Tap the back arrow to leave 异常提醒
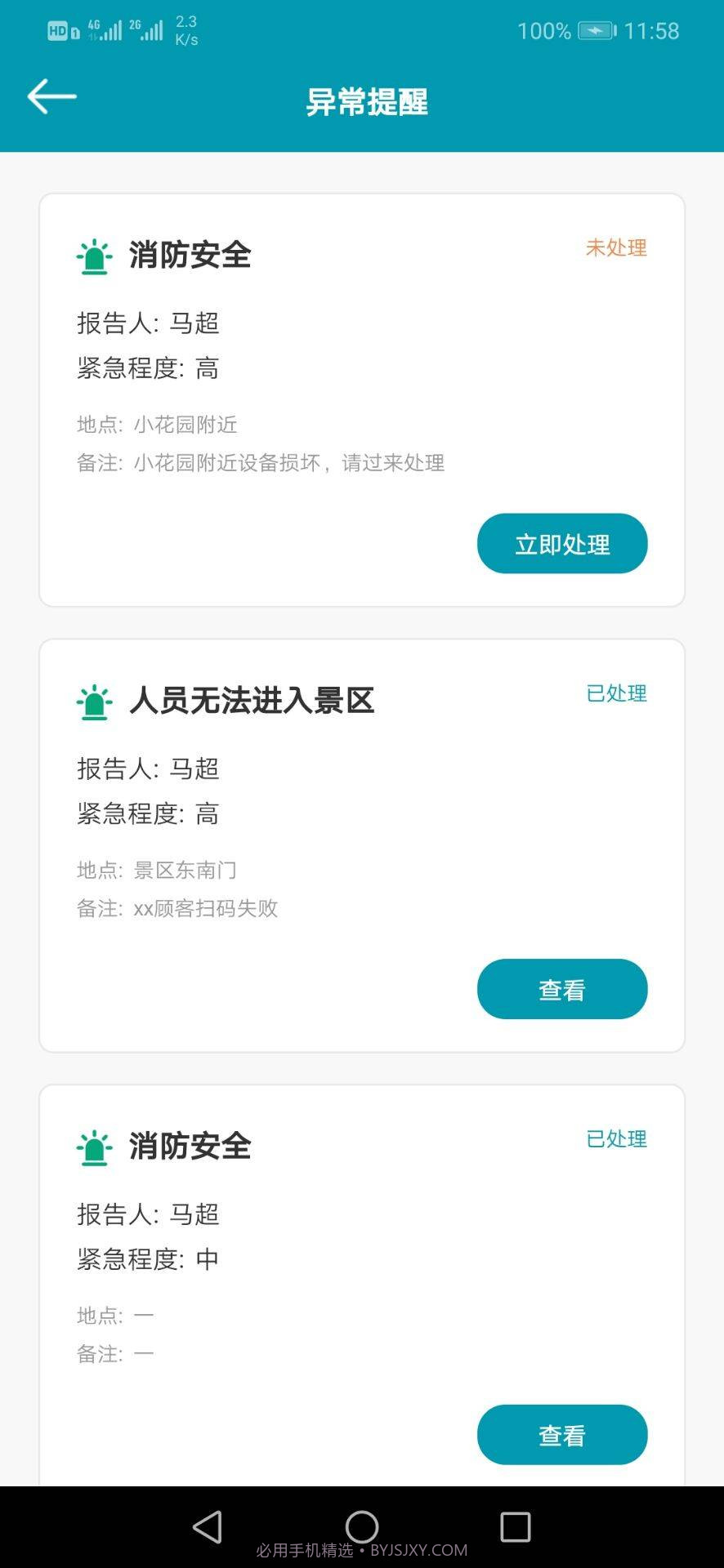724x1568 pixels. [x=51, y=96]
